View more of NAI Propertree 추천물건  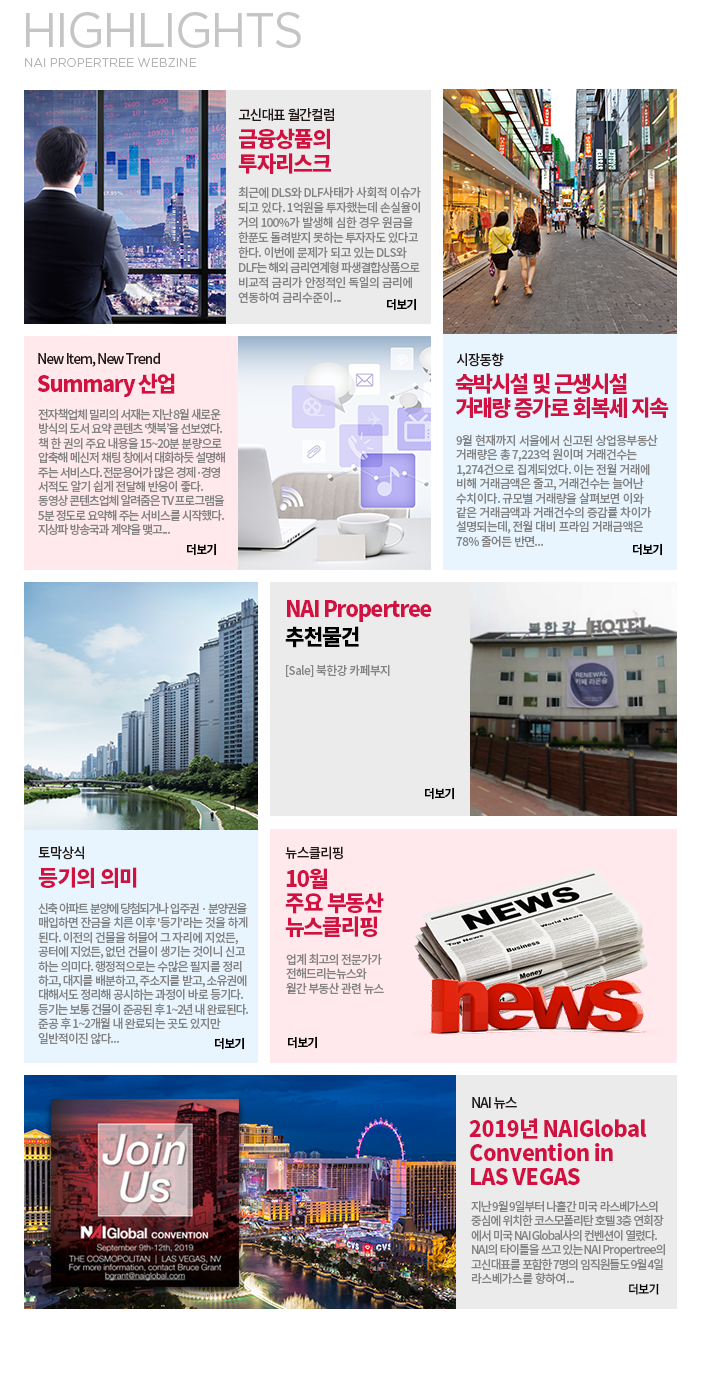click(439, 793)
